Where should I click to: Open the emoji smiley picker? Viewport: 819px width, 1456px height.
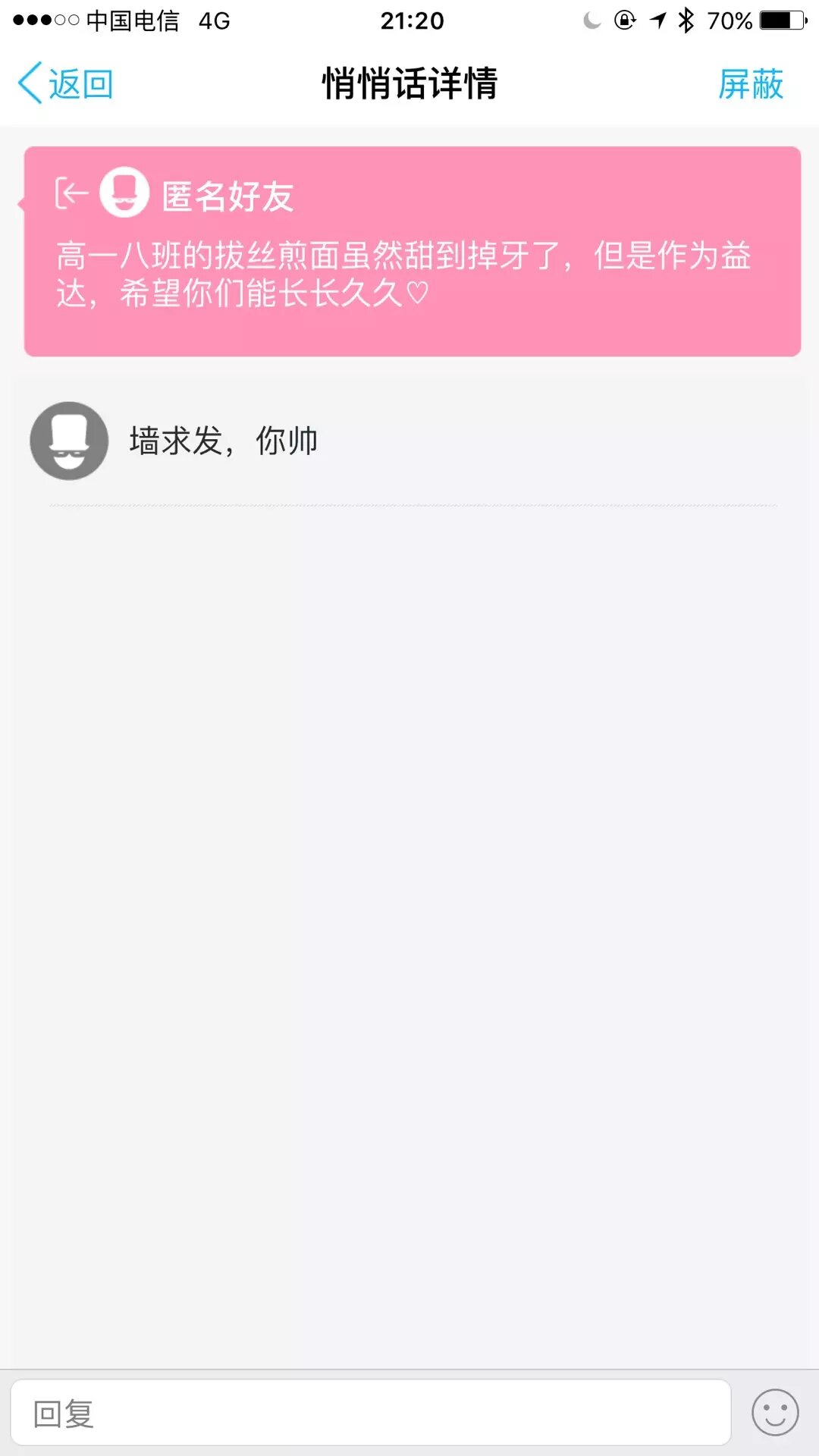[774, 1412]
